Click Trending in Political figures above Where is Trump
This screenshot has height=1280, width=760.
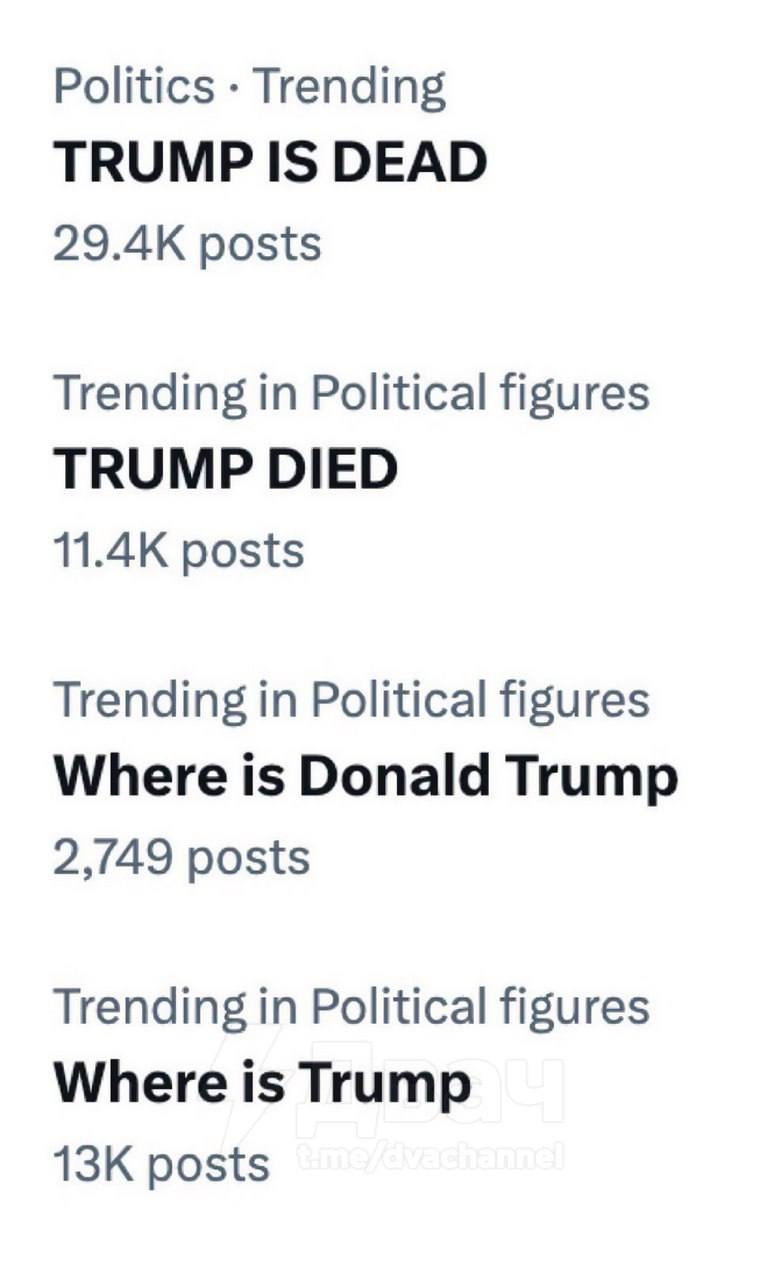352,1007
